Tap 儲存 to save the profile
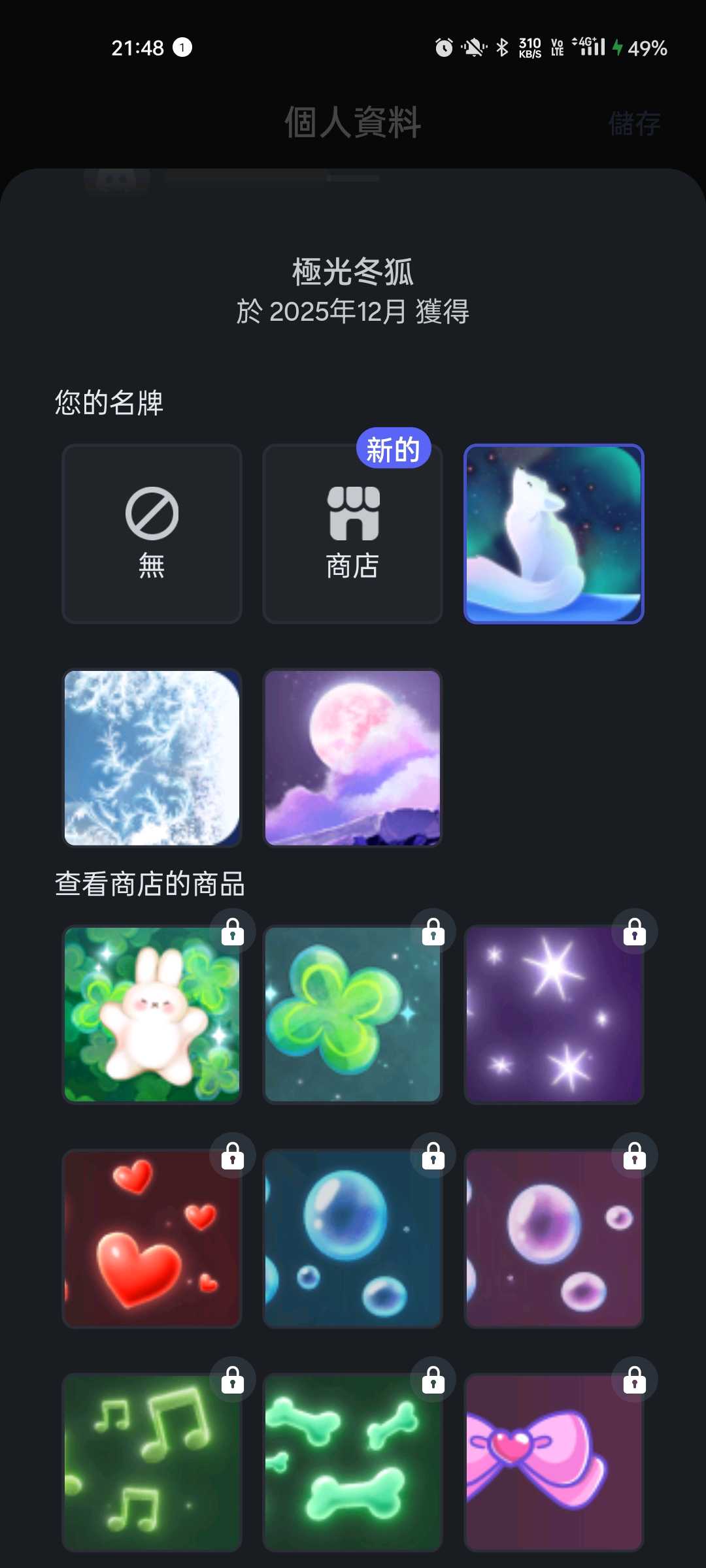706x1568 pixels. tap(634, 123)
